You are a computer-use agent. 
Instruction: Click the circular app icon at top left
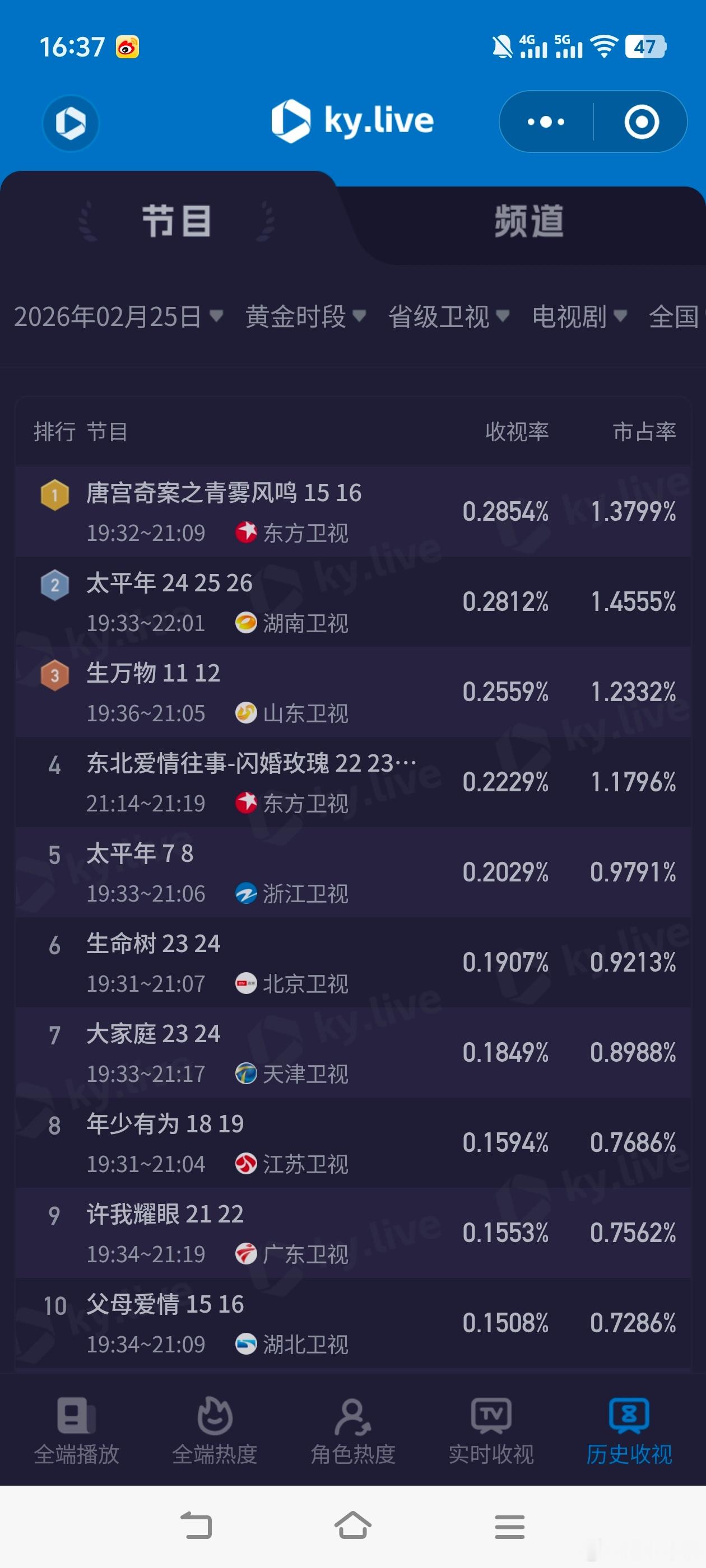(x=70, y=122)
